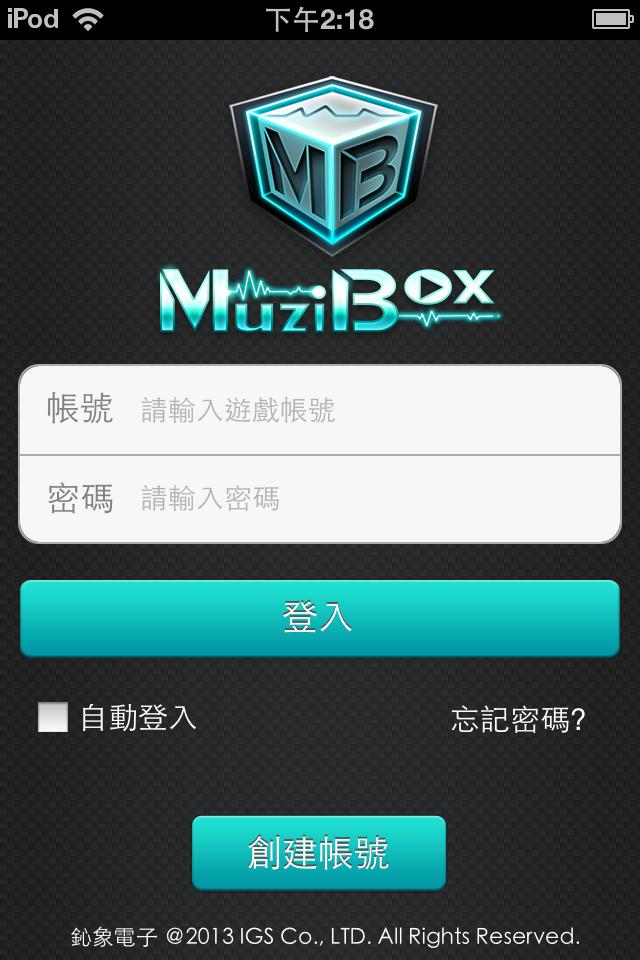640x960 pixels.
Task: Log in with the 登入 button
Action: (320, 618)
